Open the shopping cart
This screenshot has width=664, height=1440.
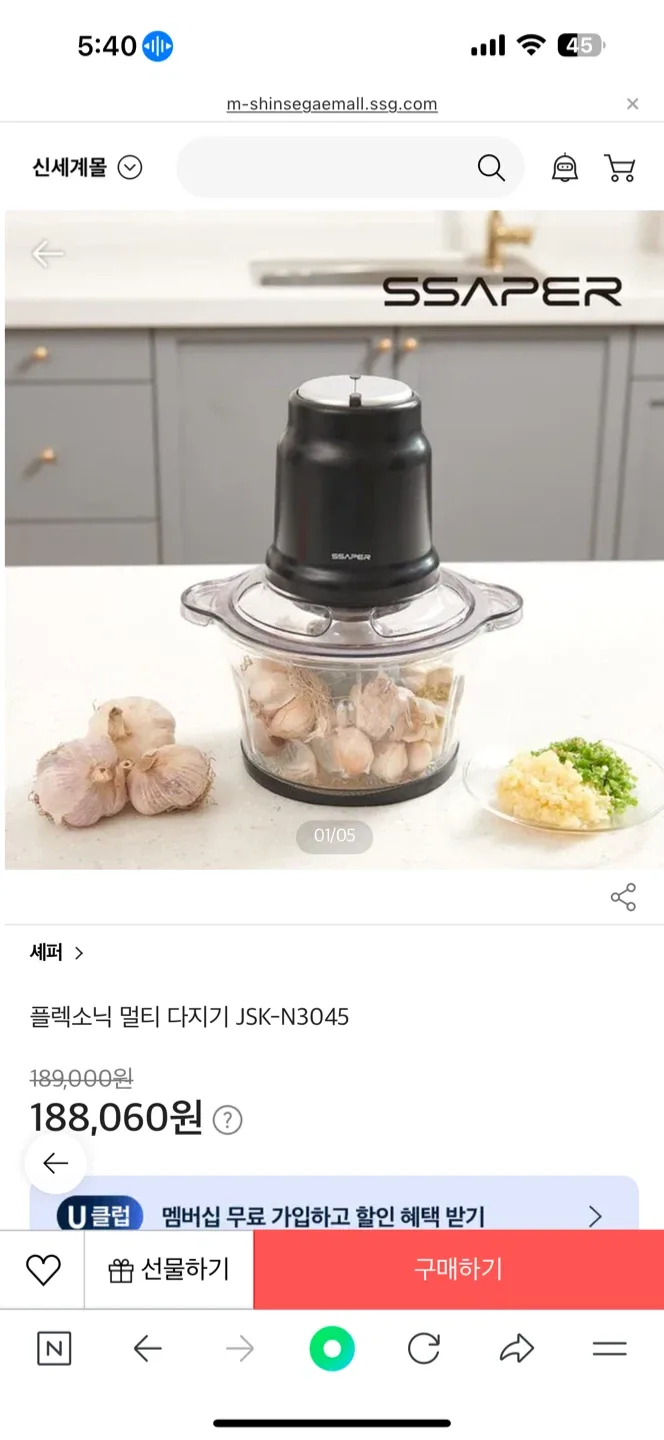pos(620,168)
